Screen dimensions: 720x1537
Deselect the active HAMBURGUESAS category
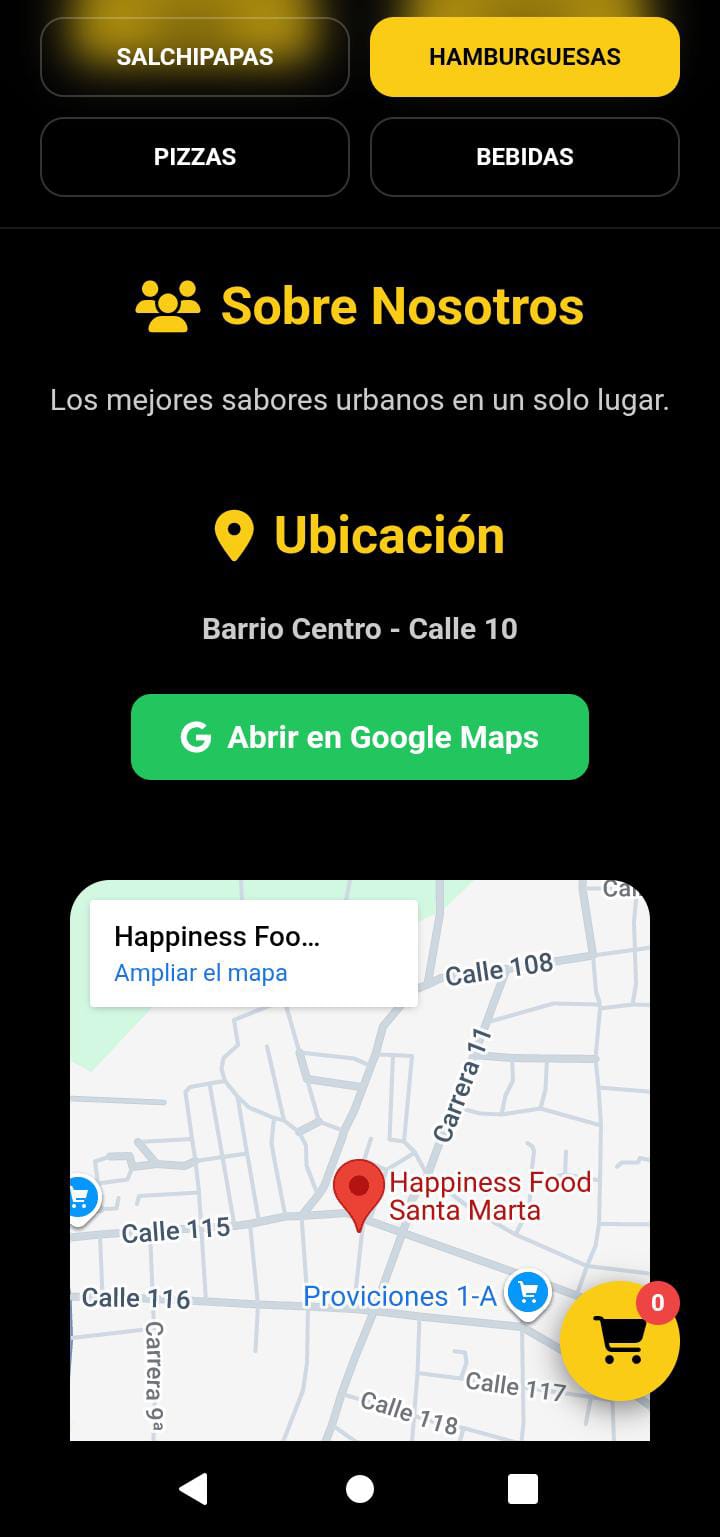pos(525,57)
